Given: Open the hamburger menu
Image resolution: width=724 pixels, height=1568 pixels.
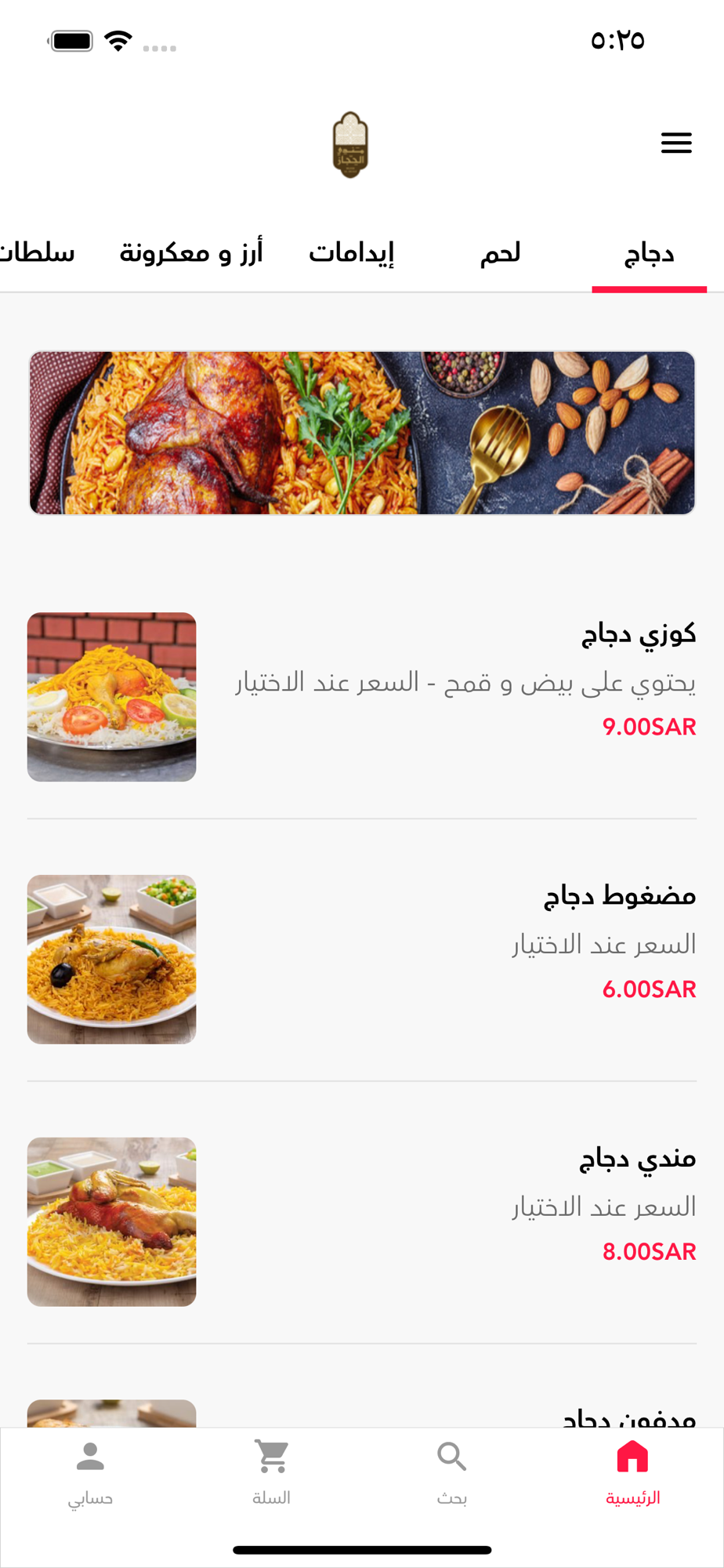Looking at the screenshot, I should pos(675,143).
